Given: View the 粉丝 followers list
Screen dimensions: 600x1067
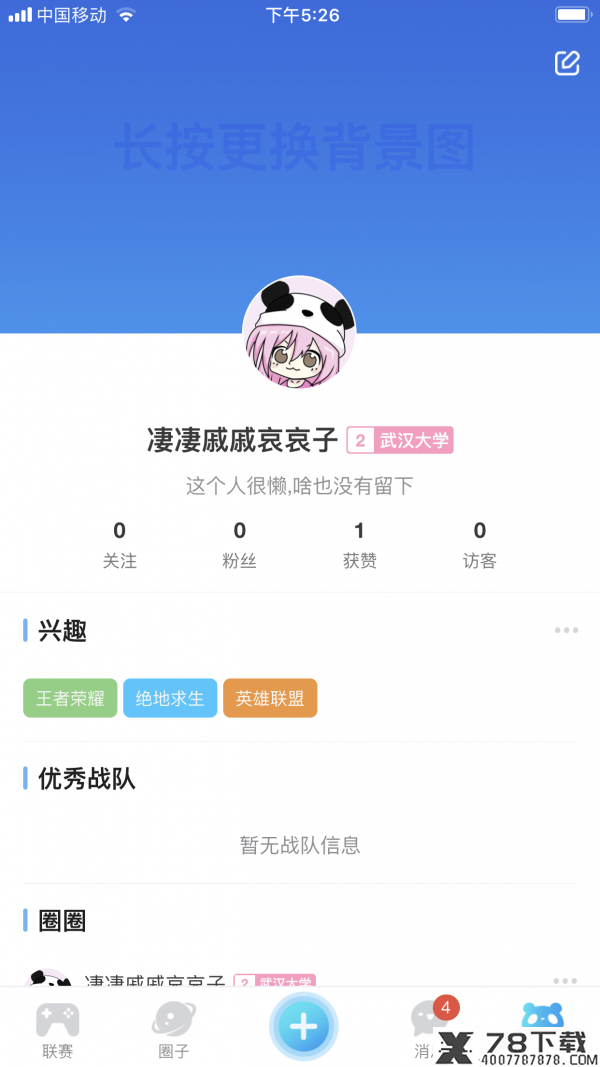Looking at the screenshot, I should [x=239, y=544].
